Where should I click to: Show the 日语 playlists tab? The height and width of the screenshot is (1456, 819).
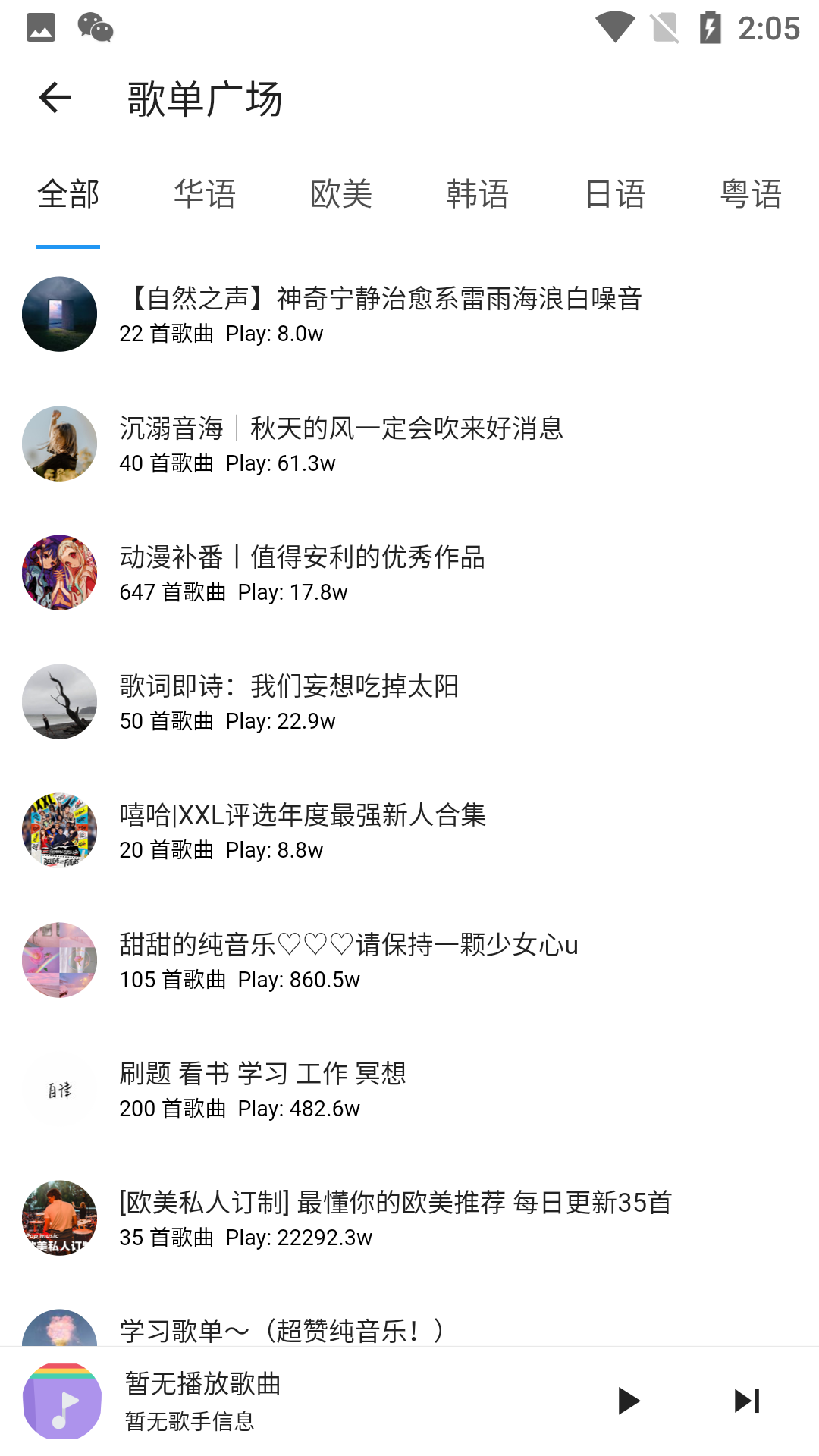[615, 195]
